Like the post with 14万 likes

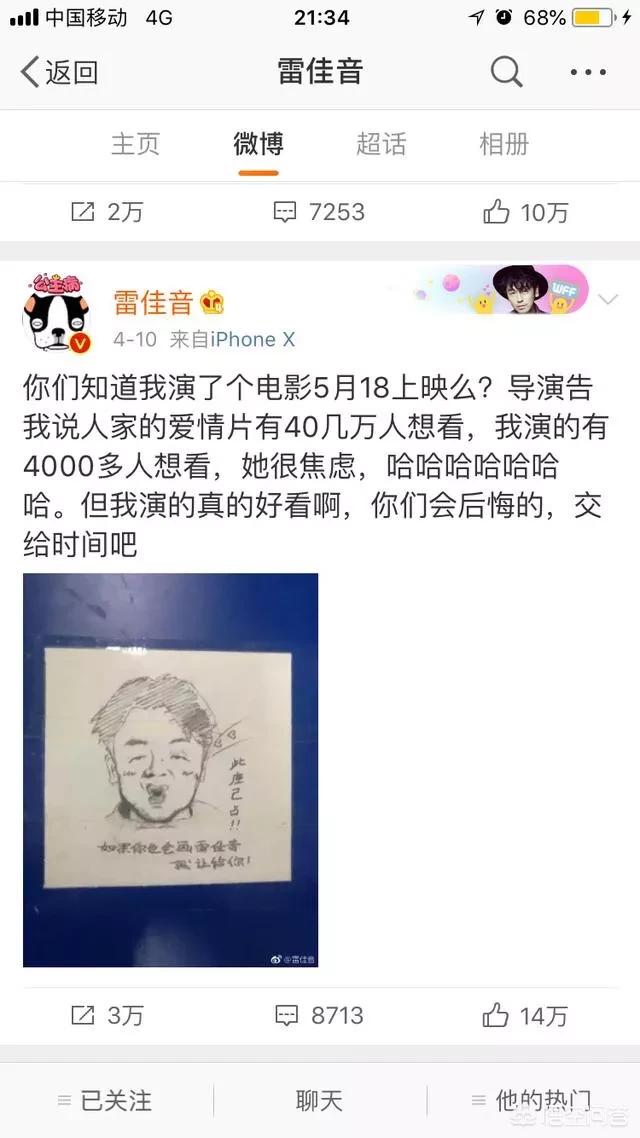(x=526, y=1015)
